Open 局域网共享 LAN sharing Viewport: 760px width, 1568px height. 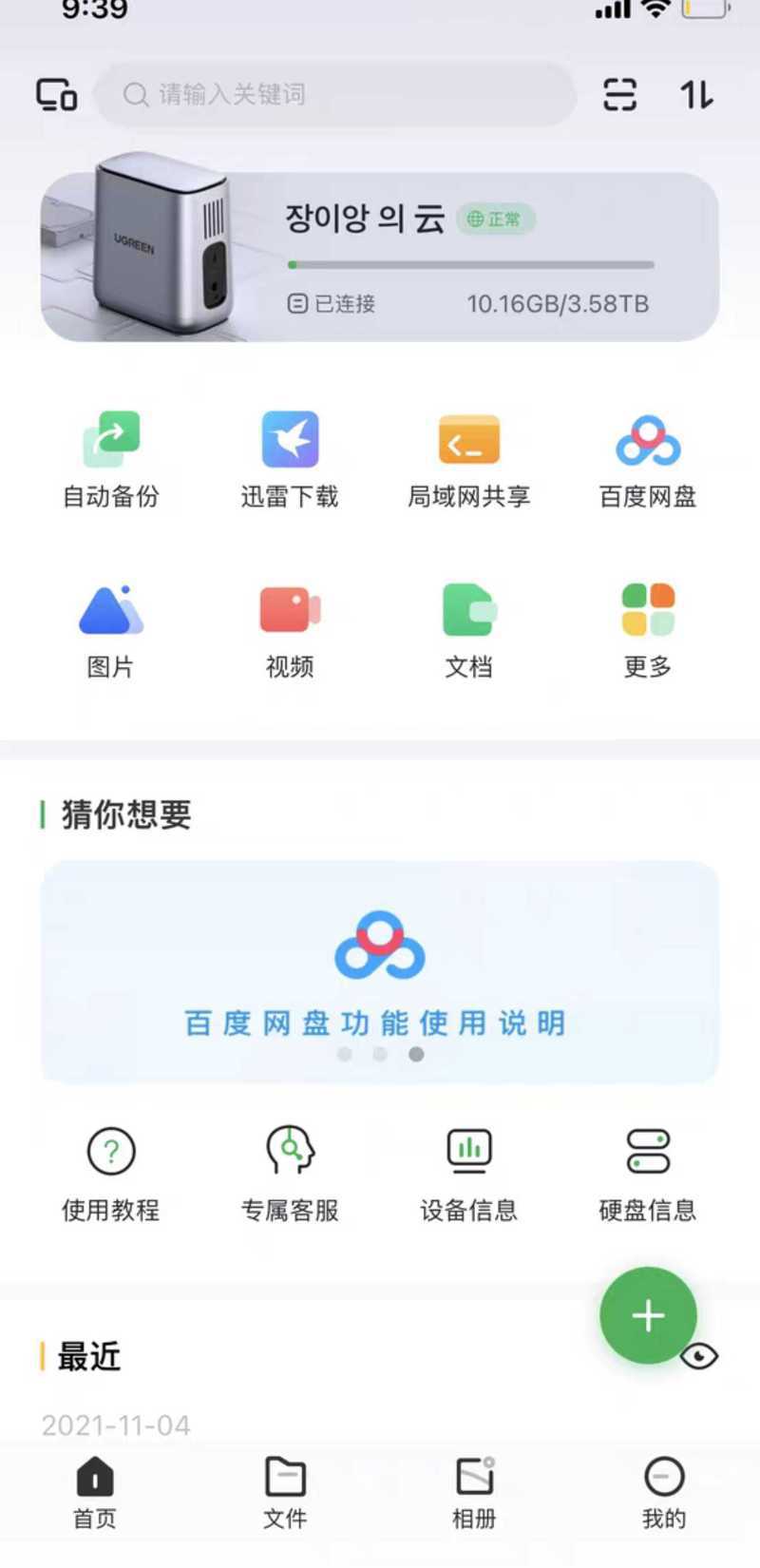pos(468,460)
